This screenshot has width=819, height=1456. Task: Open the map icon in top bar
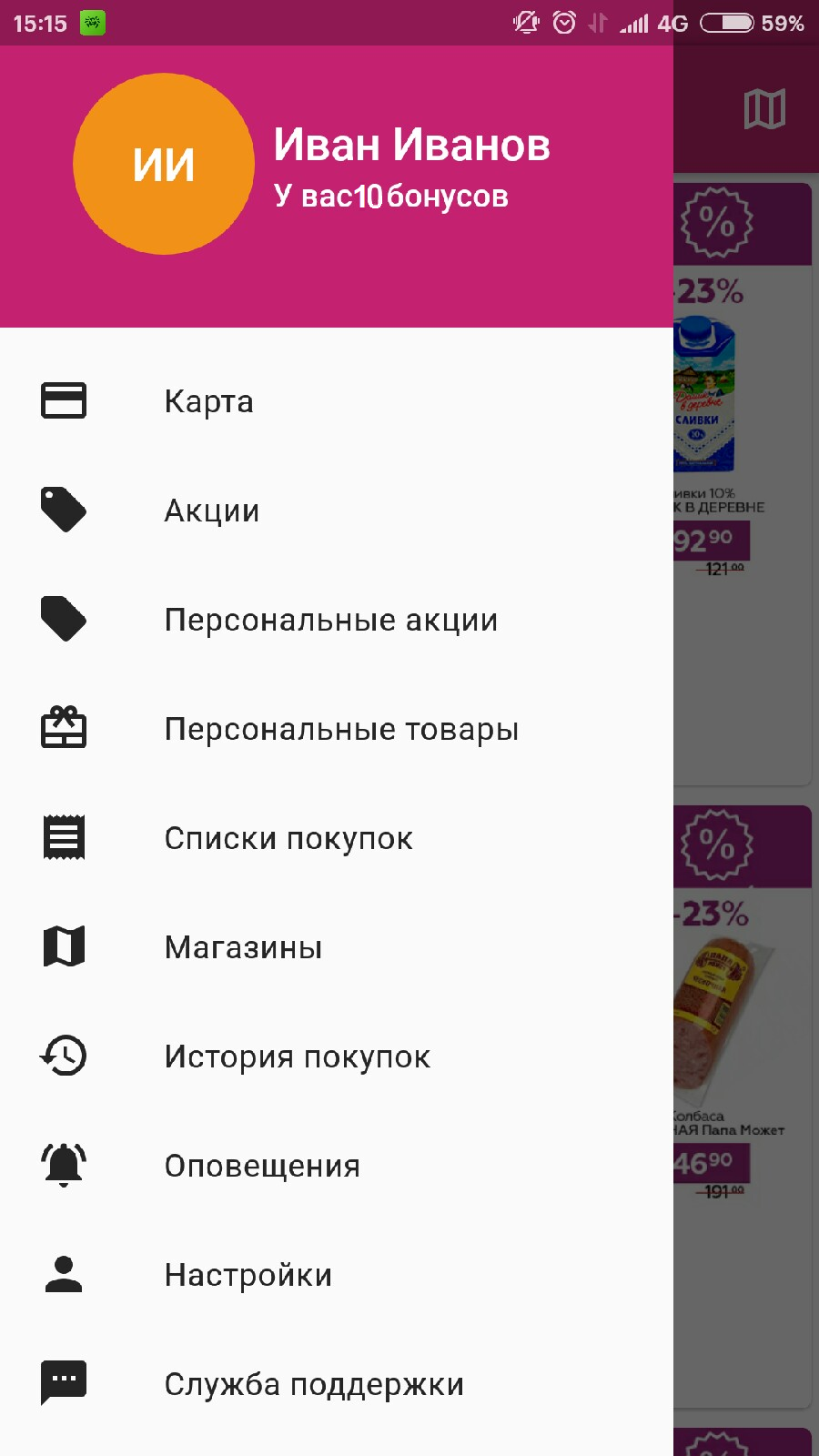(x=764, y=109)
